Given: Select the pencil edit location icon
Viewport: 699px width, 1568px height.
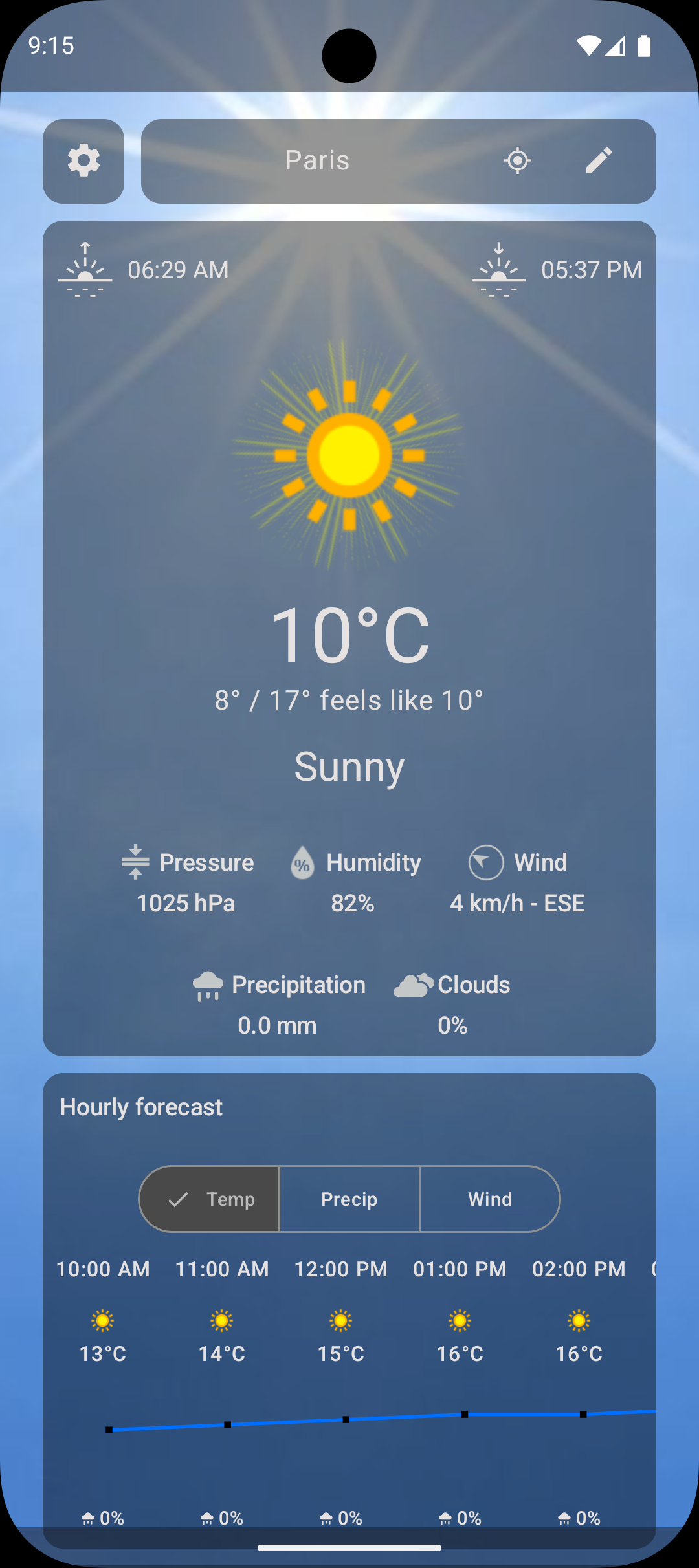Looking at the screenshot, I should coord(599,160).
